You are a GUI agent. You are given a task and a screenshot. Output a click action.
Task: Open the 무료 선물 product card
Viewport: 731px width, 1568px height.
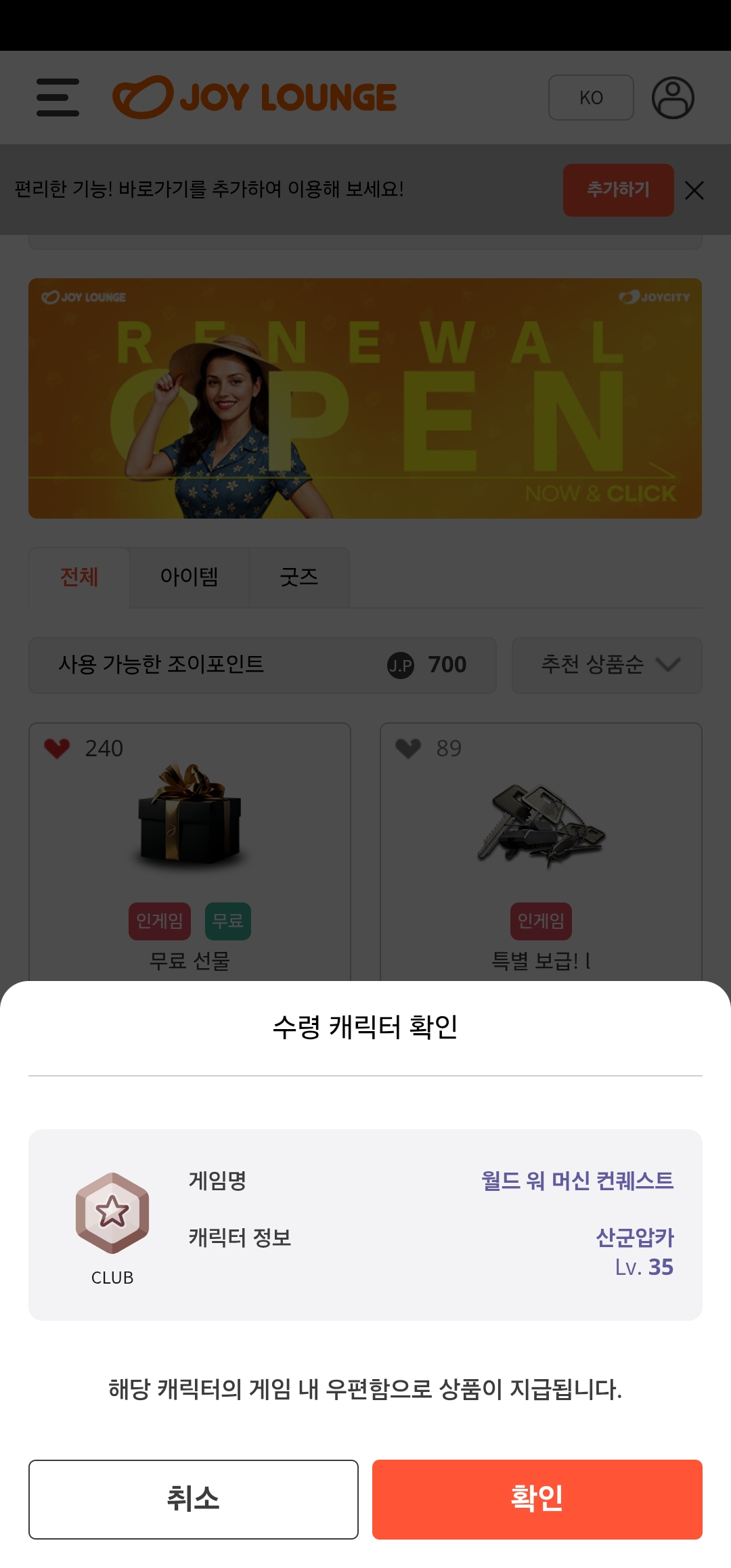[190, 853]
